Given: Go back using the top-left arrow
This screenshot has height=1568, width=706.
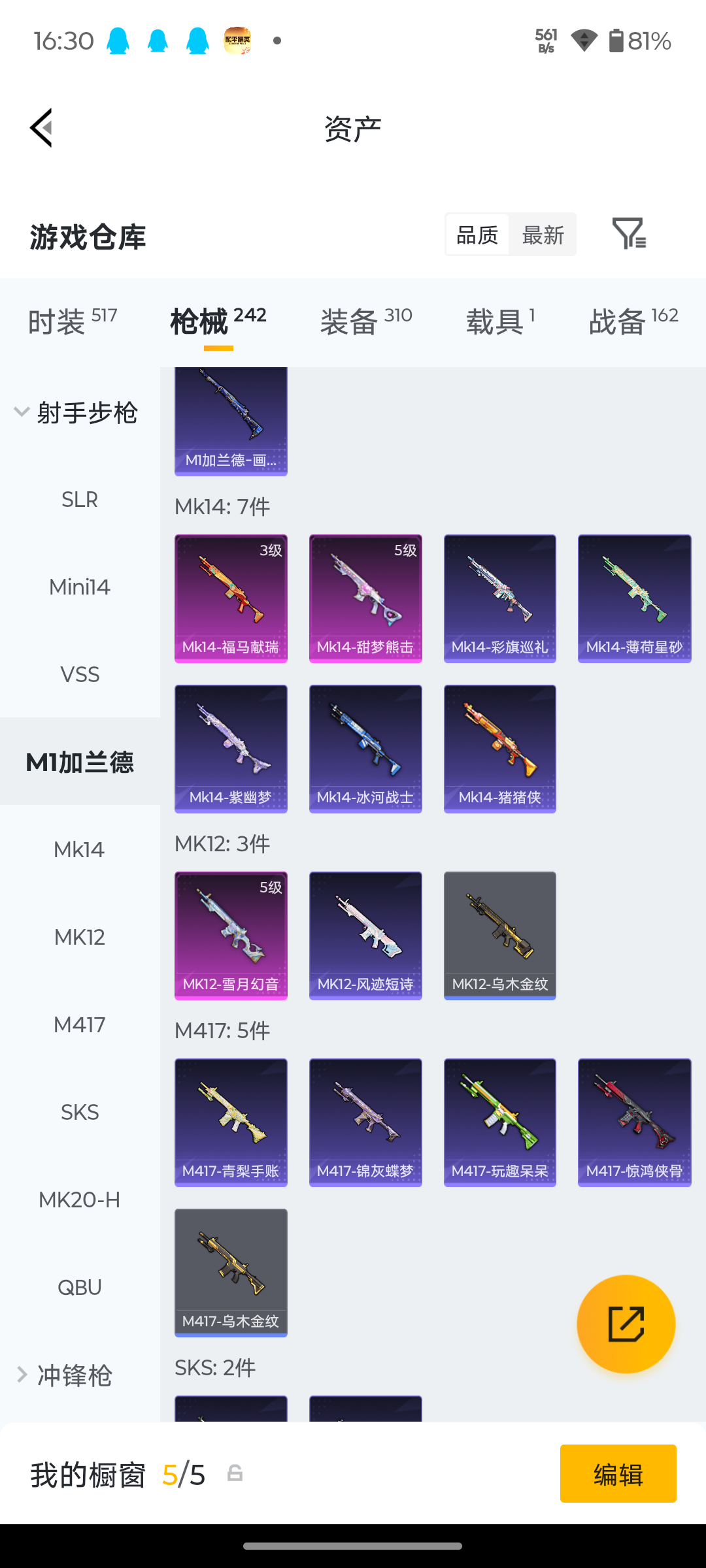Looking at the screenshot, I should (41, 128).
